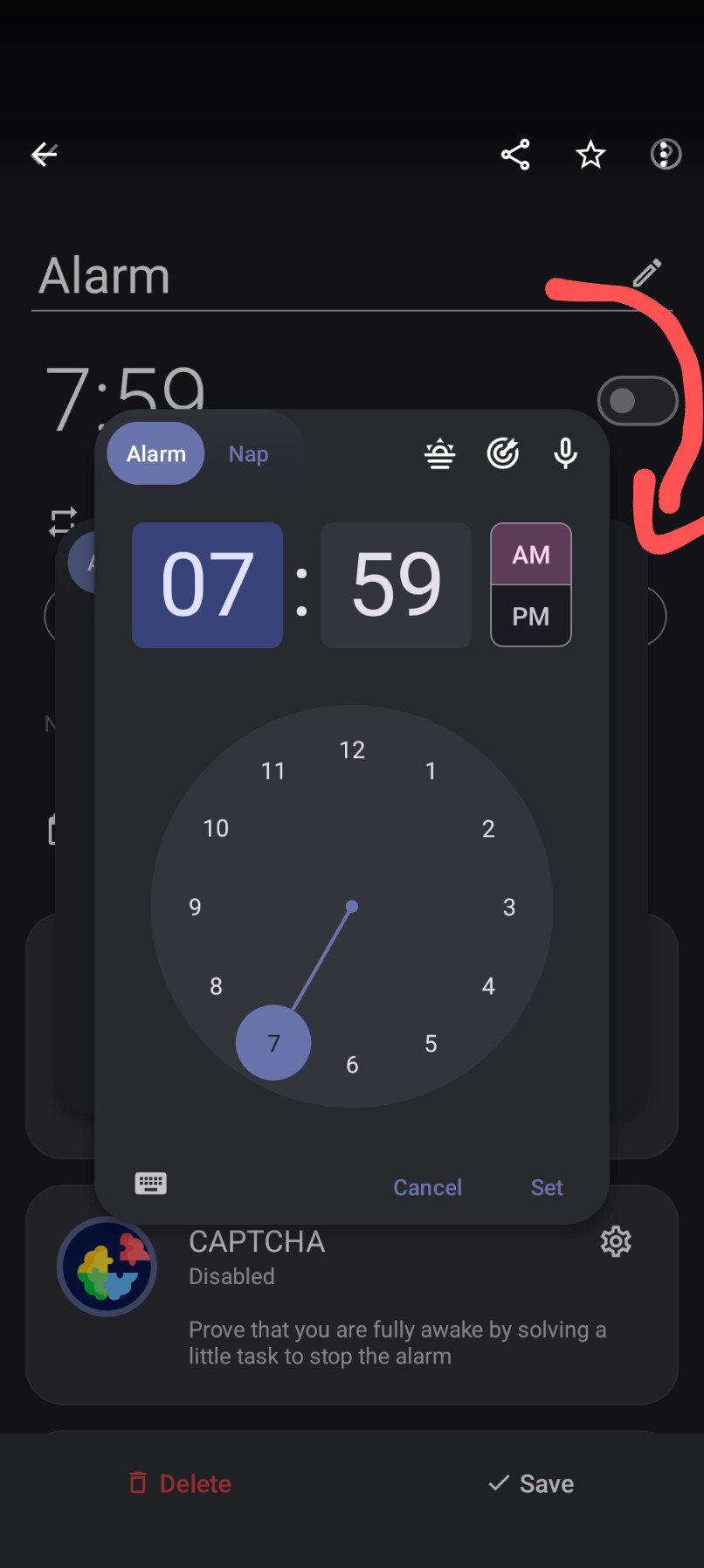Confirm time with Set
704x1568 pixels.
click(547, 1187)
